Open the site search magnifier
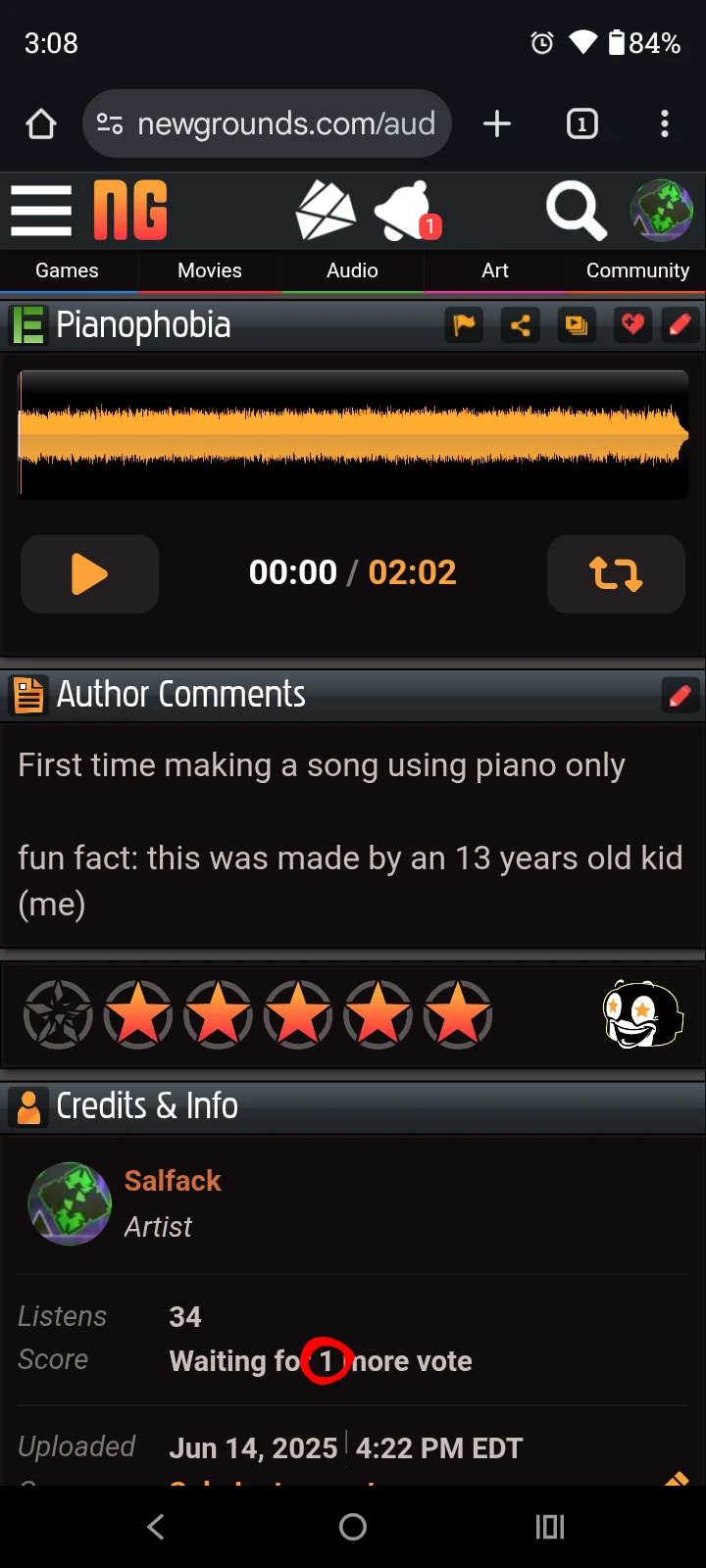The image size is (706, 1568). click(x=575, y=211)
